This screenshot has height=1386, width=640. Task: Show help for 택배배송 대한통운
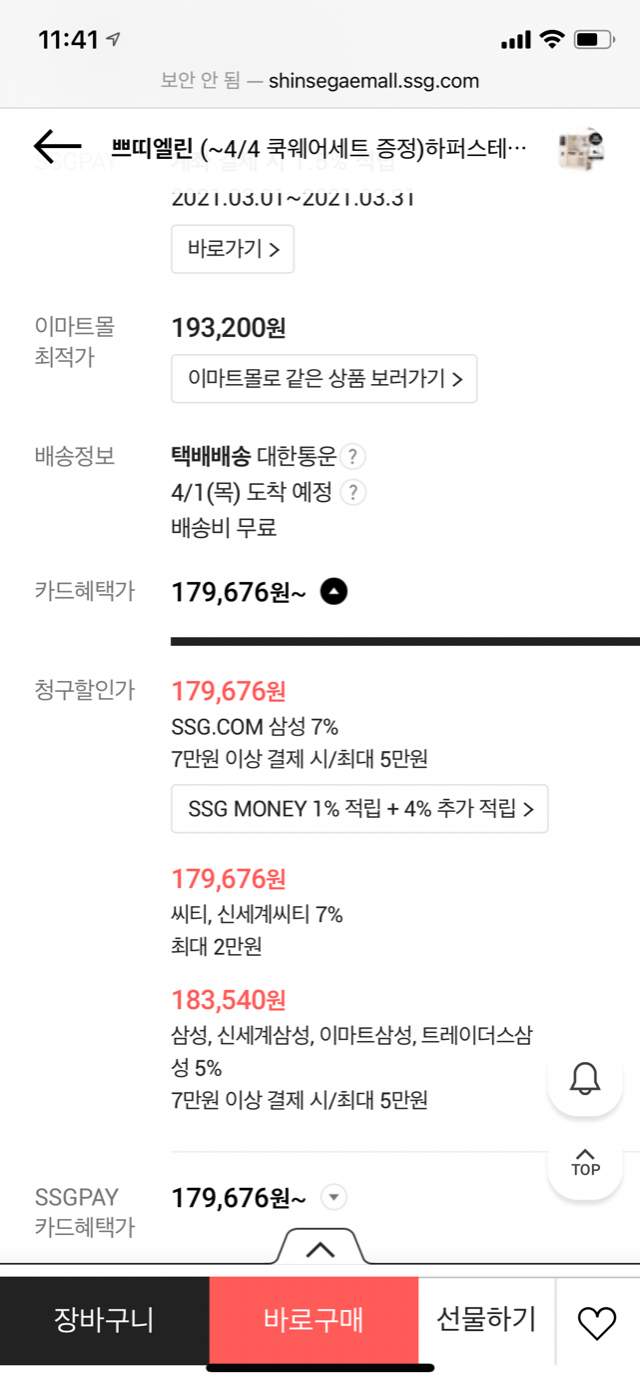tap(353, 458)
